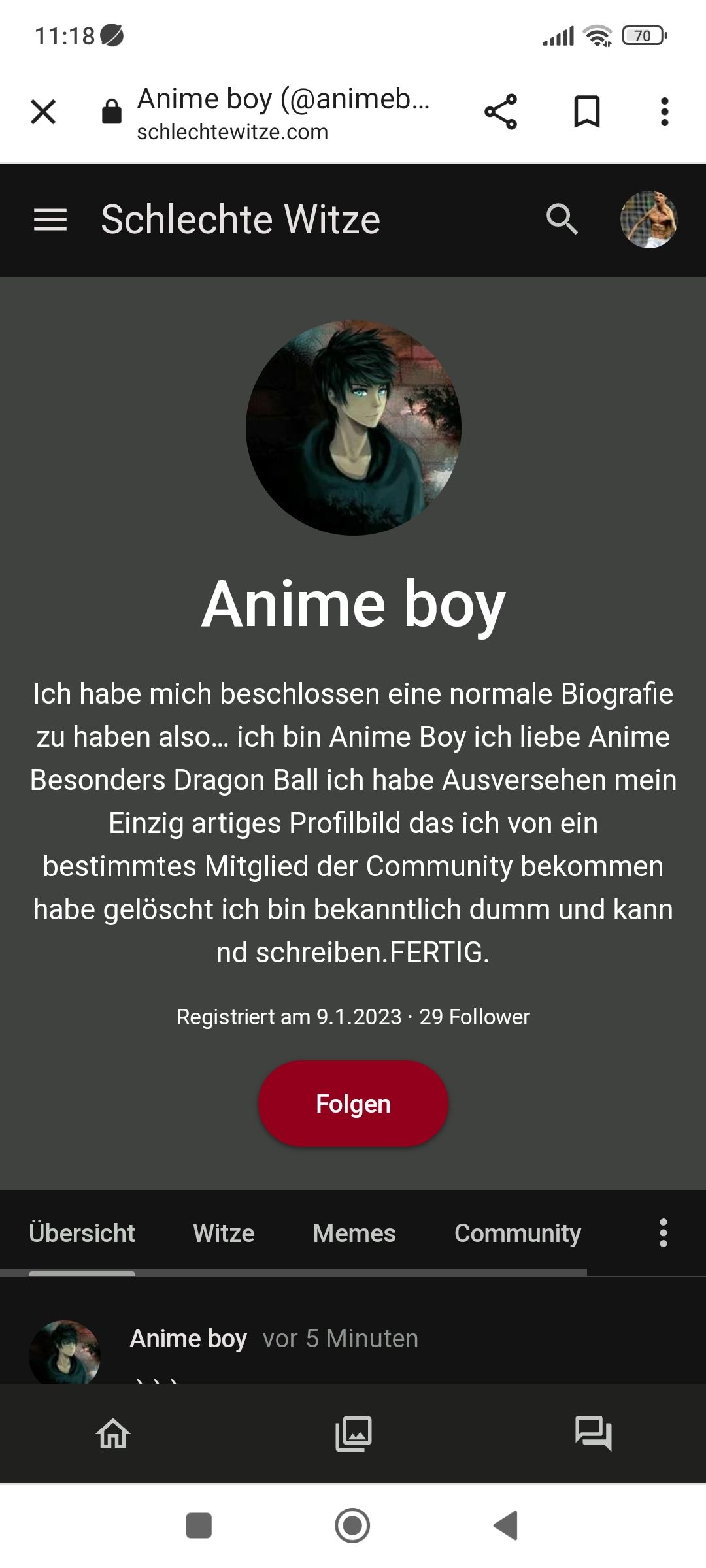Viewport: 706px width, 1568px height.
Task: Switch to the Witze tab
Action: [224, 1233]
